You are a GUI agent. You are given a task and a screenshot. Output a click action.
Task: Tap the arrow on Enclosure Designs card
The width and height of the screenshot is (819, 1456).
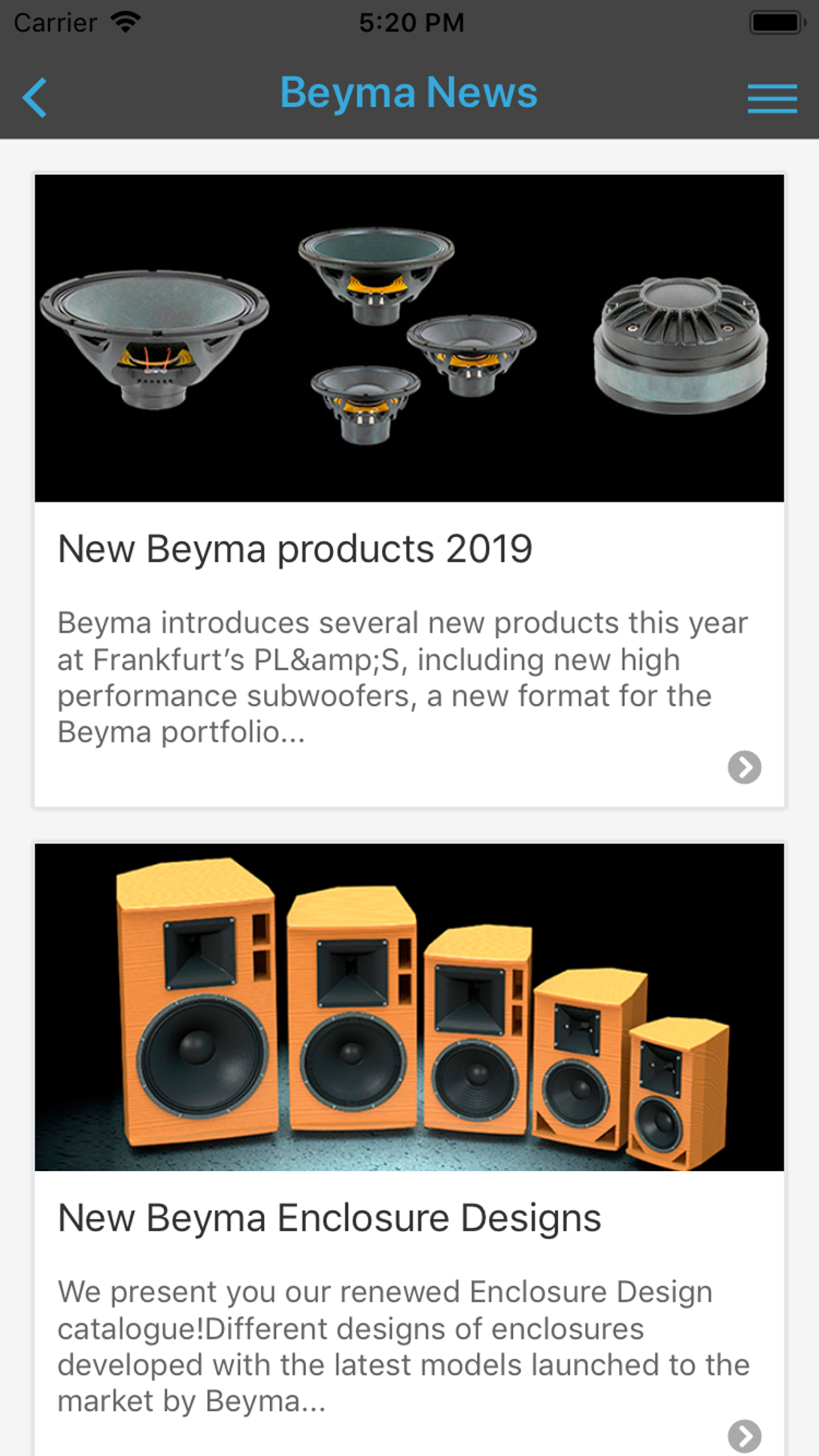(744, 1435)
